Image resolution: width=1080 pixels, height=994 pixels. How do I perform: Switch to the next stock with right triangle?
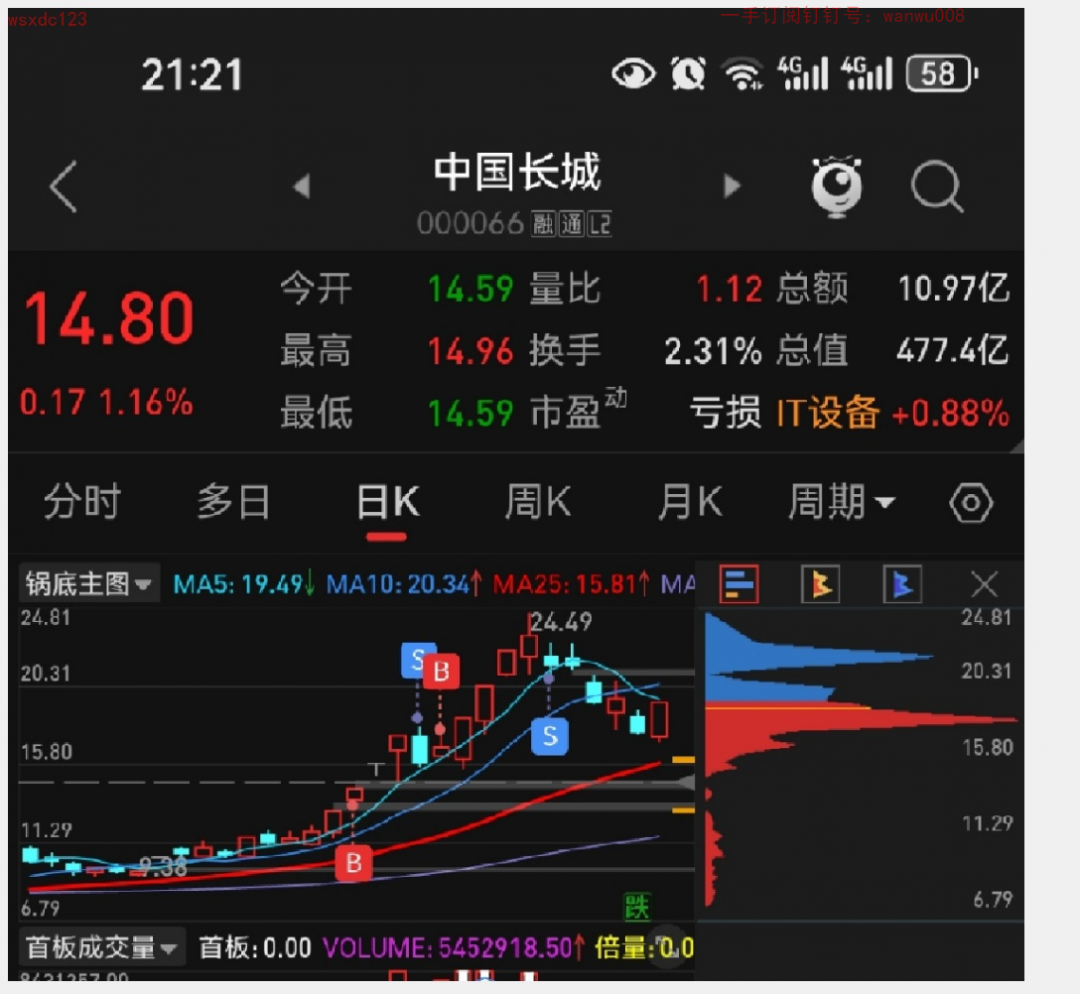point(732,186)
